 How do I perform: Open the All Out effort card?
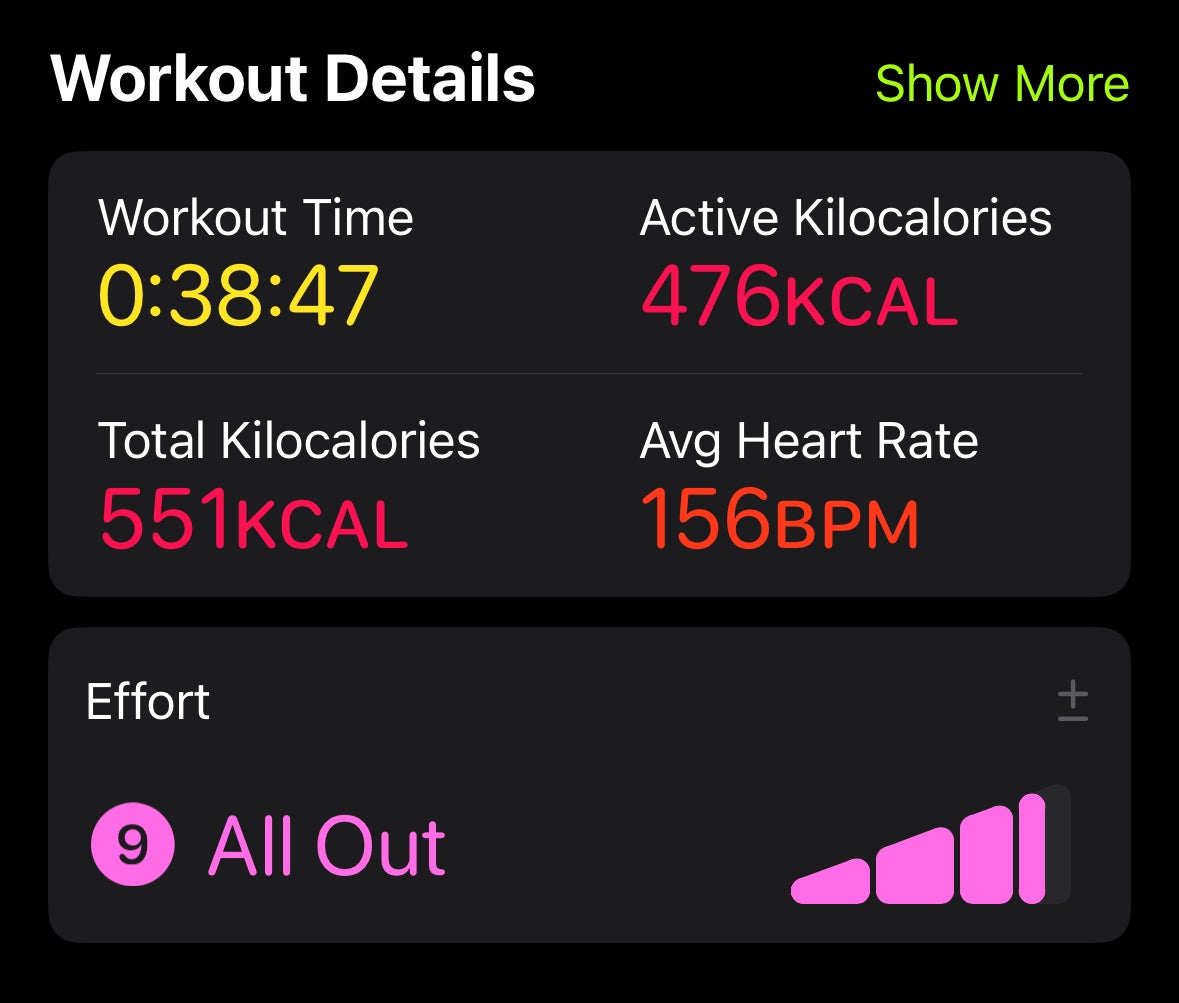coord(328,846)
